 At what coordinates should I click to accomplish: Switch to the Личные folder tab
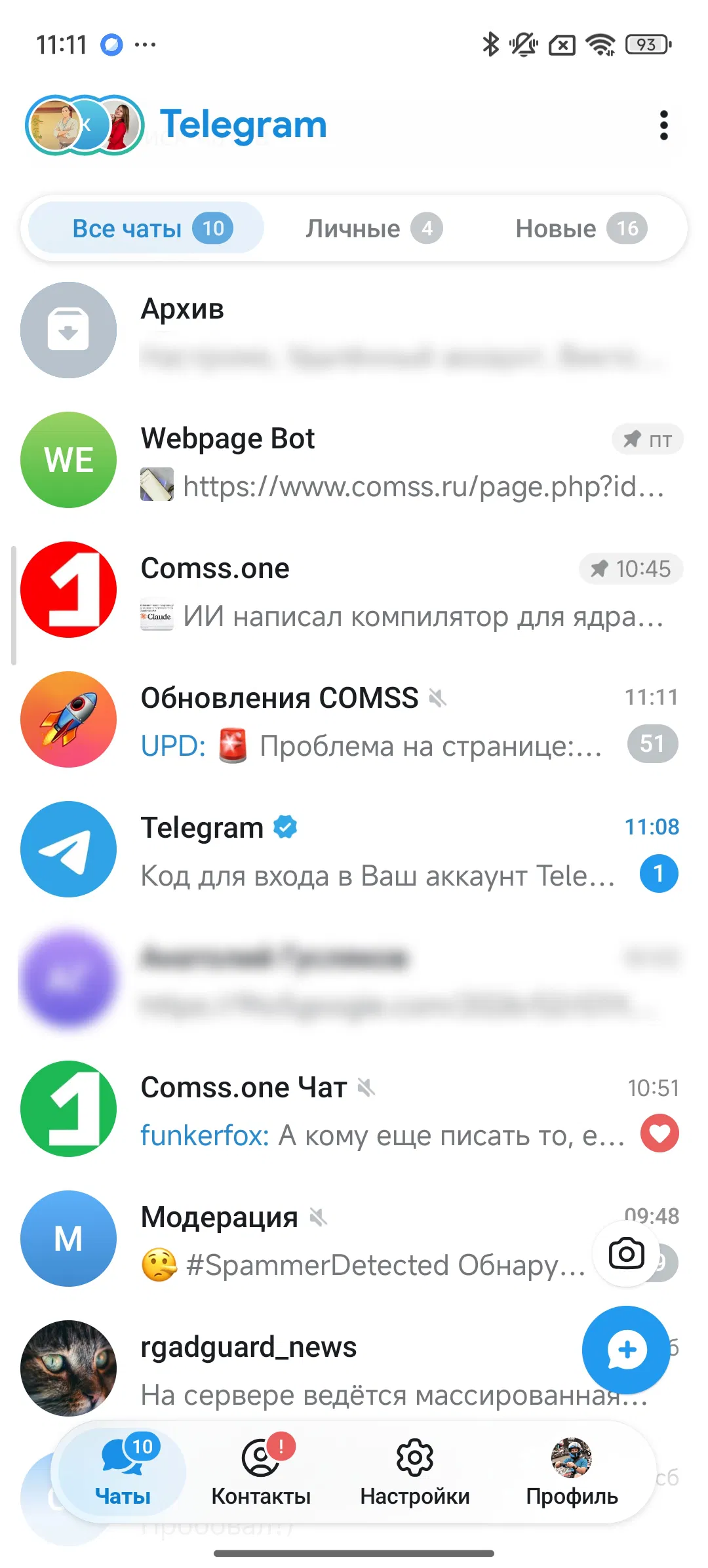click(373, 228)
